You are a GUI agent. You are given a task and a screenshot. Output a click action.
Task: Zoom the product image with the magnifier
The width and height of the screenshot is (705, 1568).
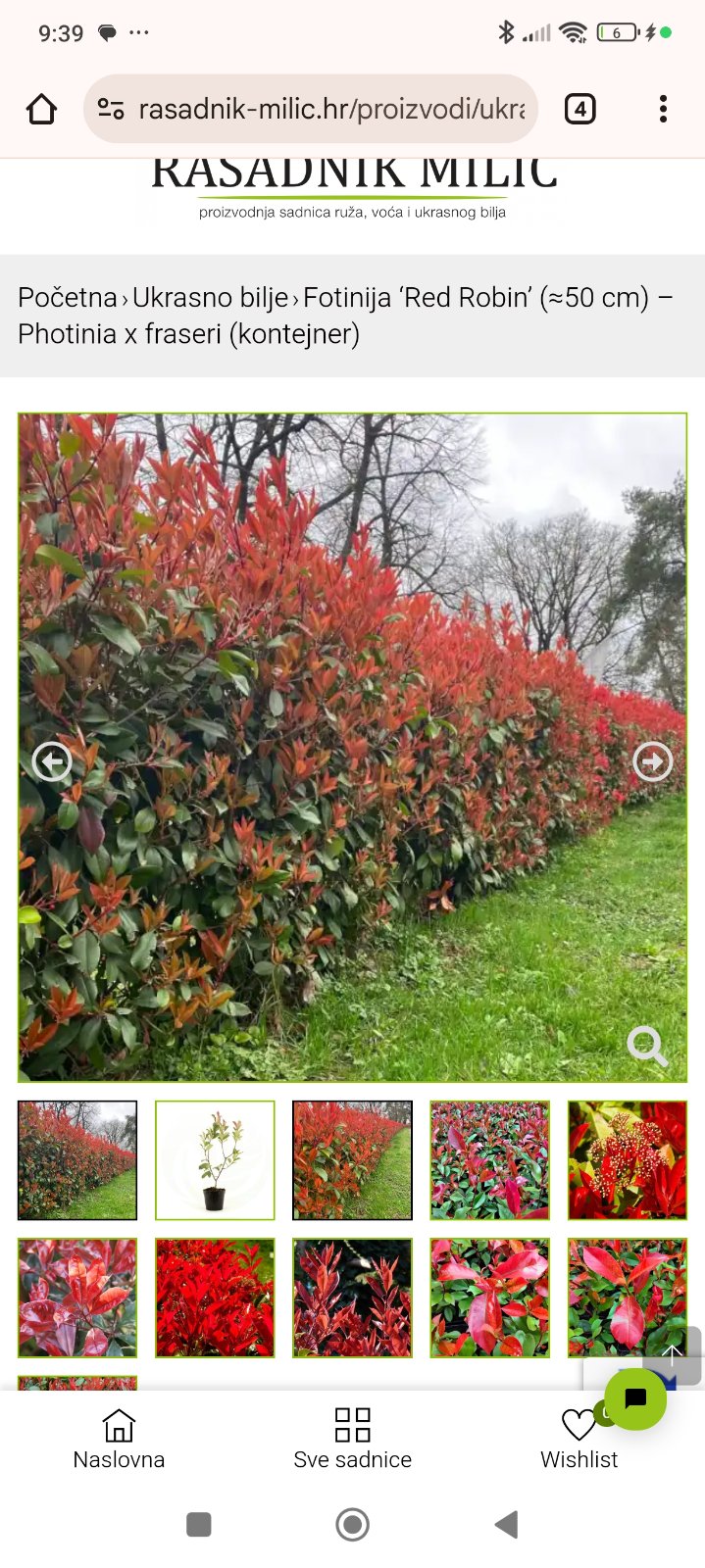[647, 1047]
